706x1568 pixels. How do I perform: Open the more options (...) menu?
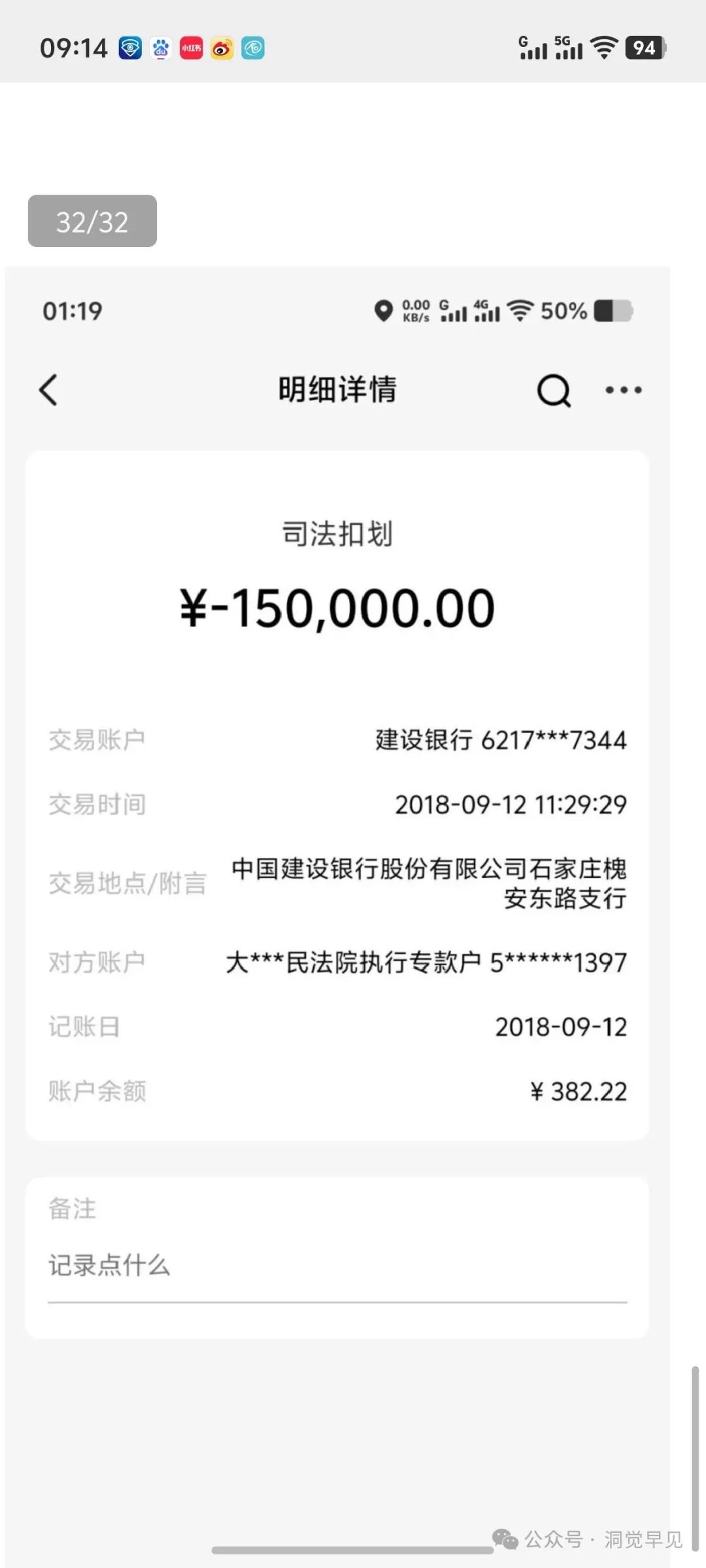[x=621, y=390]
